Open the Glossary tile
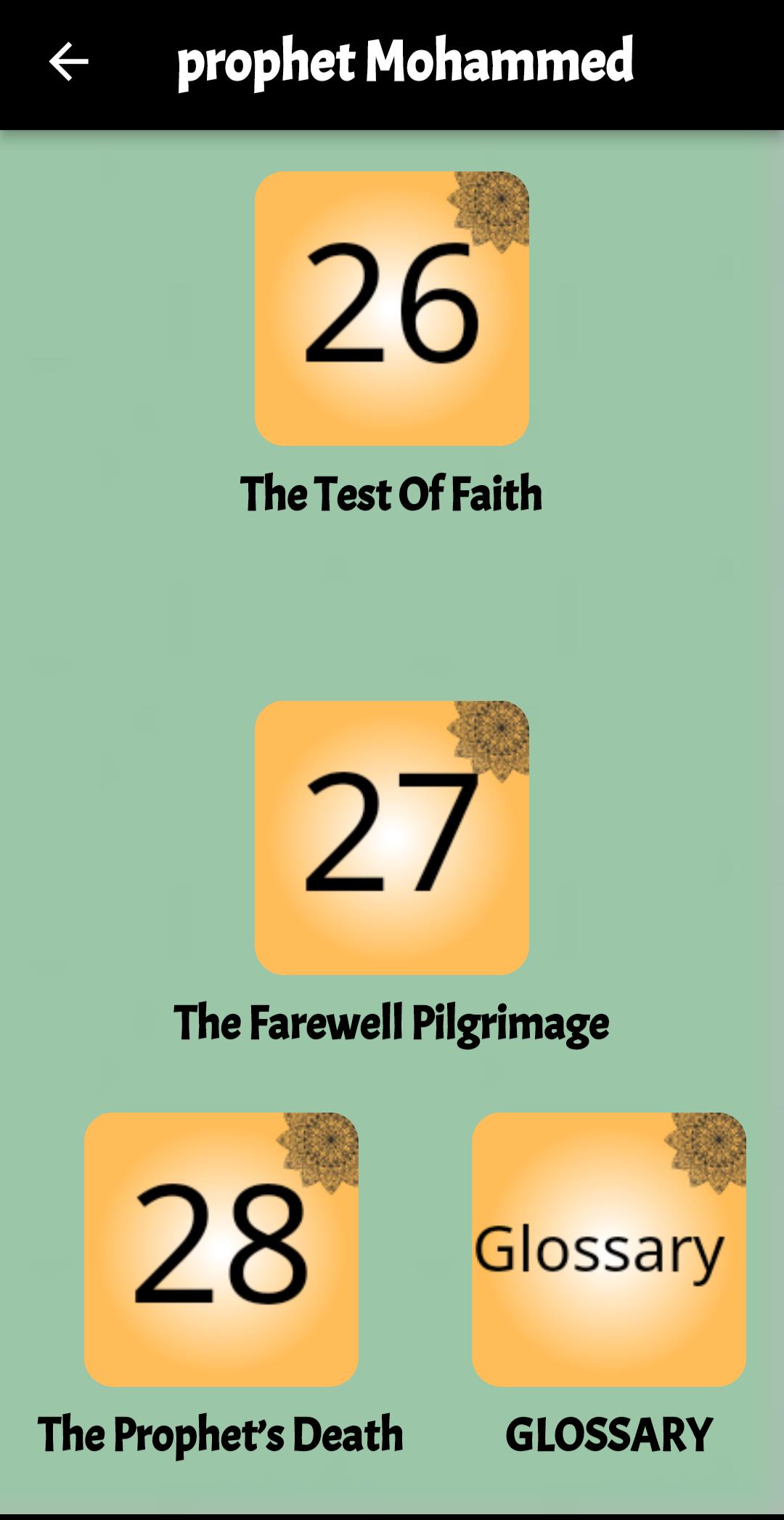Image resolution: width=784 pixels, height=1520 pixels. 608,1249
